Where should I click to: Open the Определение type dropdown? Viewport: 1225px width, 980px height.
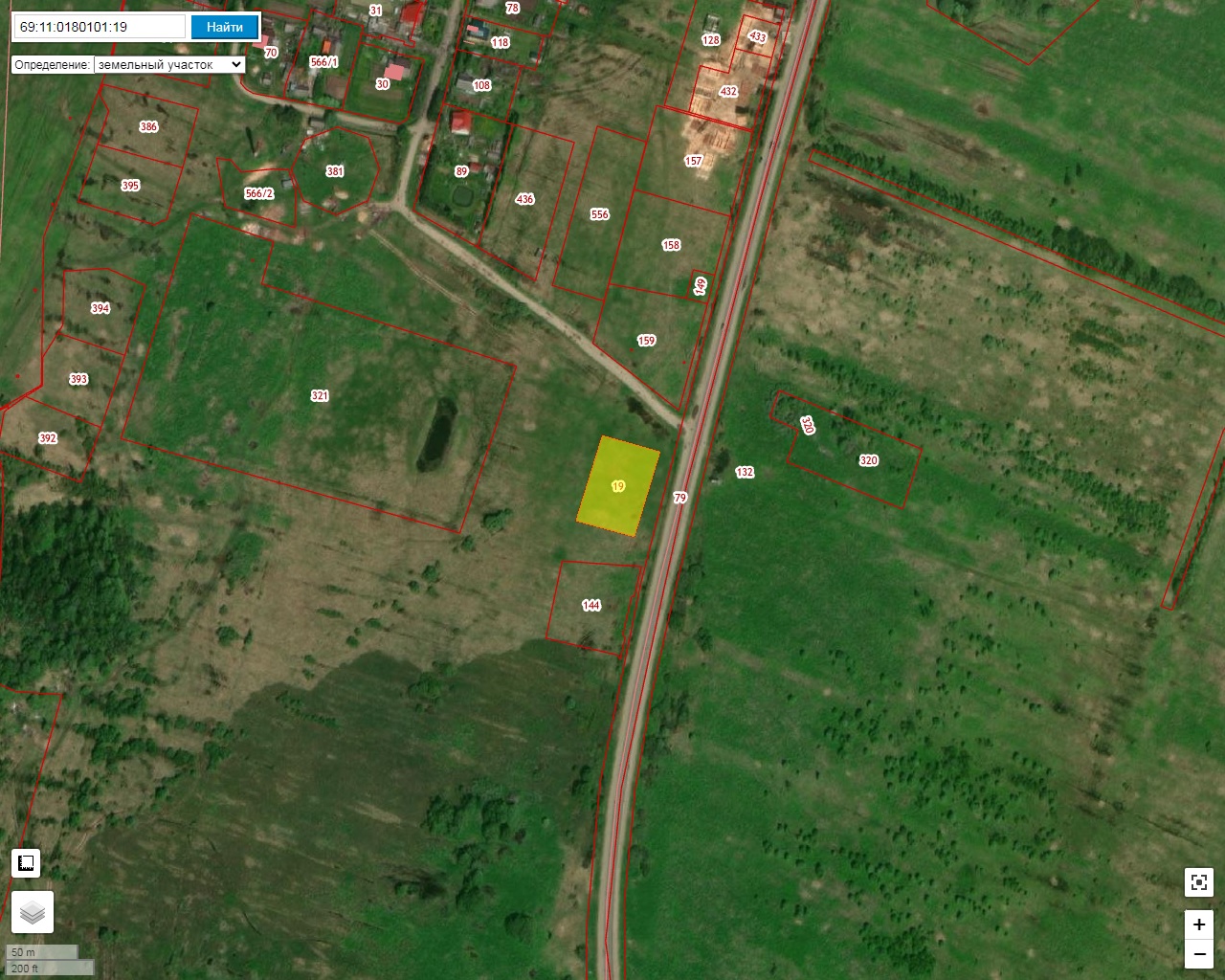[169, 65]
